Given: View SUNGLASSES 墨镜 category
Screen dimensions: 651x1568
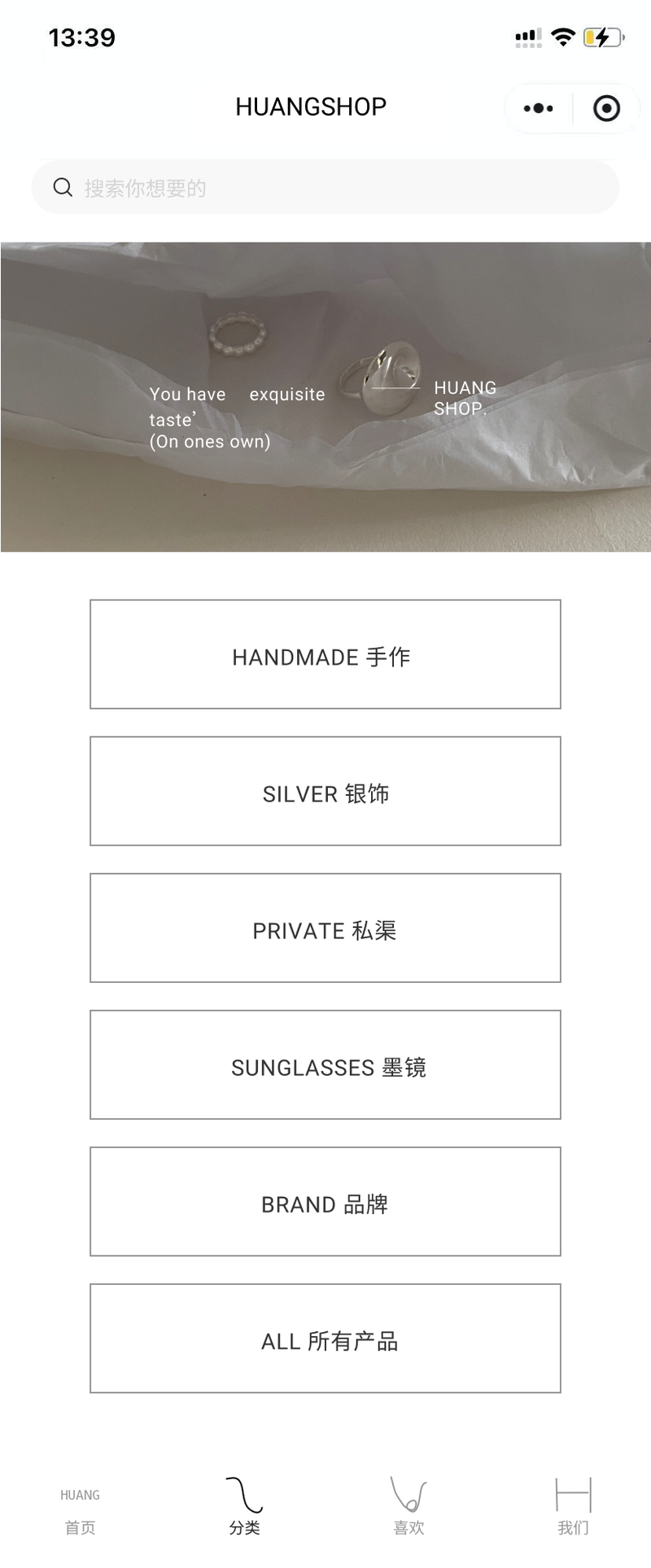Looking at the screenshot, I should pyautogui.click(x=325, y=1065).
